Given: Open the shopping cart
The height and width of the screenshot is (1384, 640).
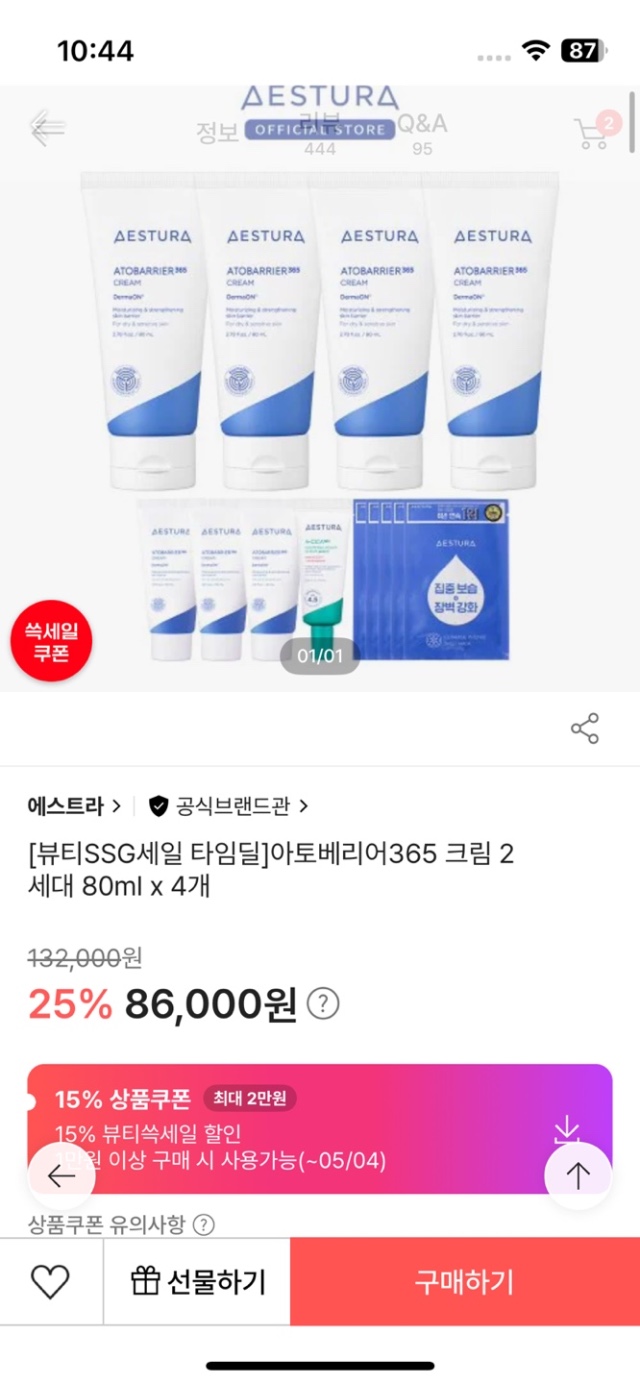Looking at the screenshot, I should point(593,132).
